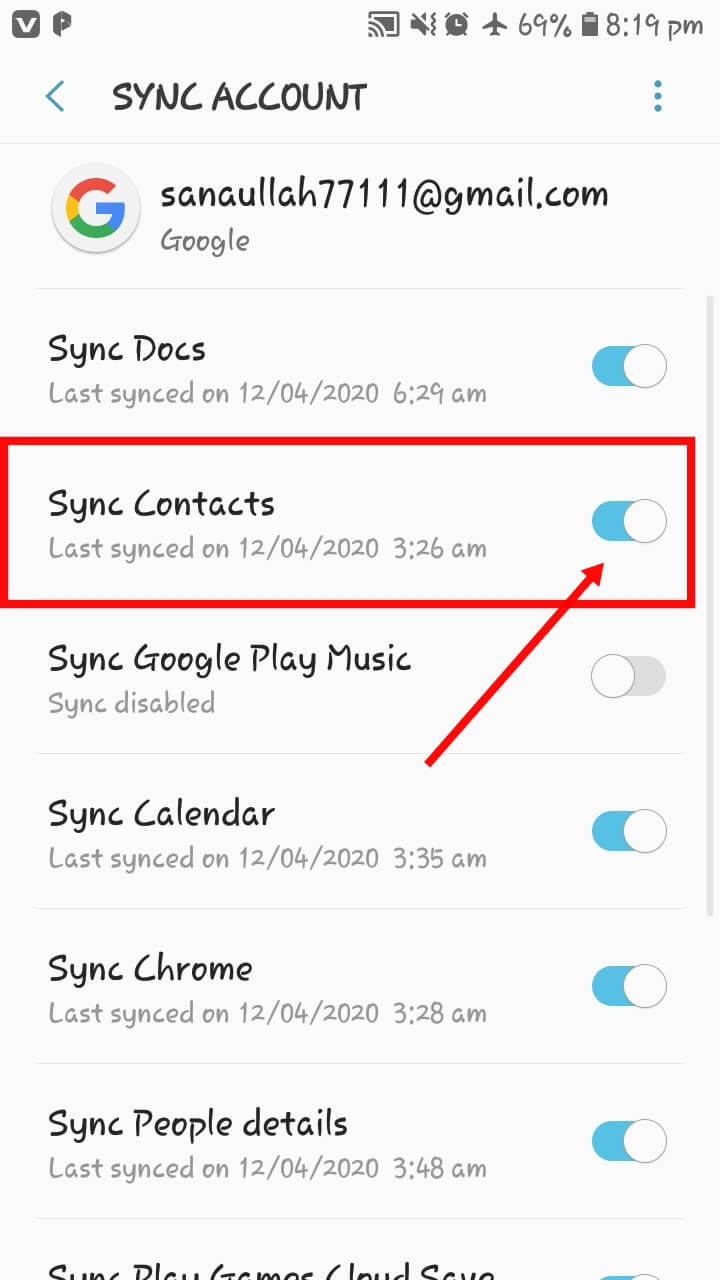Screen dimensions: 720x1280
Task: Open the three-dot overflow menu
Action: coord(658,96)
